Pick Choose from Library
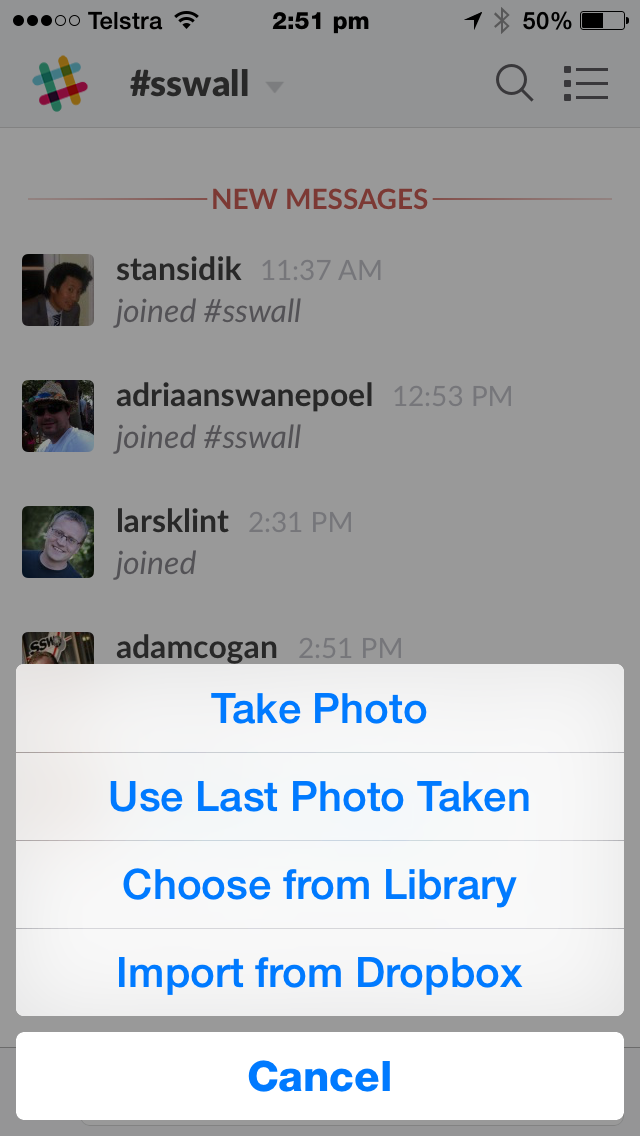The width and height of the screenshot is (640, 1136). pos(319,885)
